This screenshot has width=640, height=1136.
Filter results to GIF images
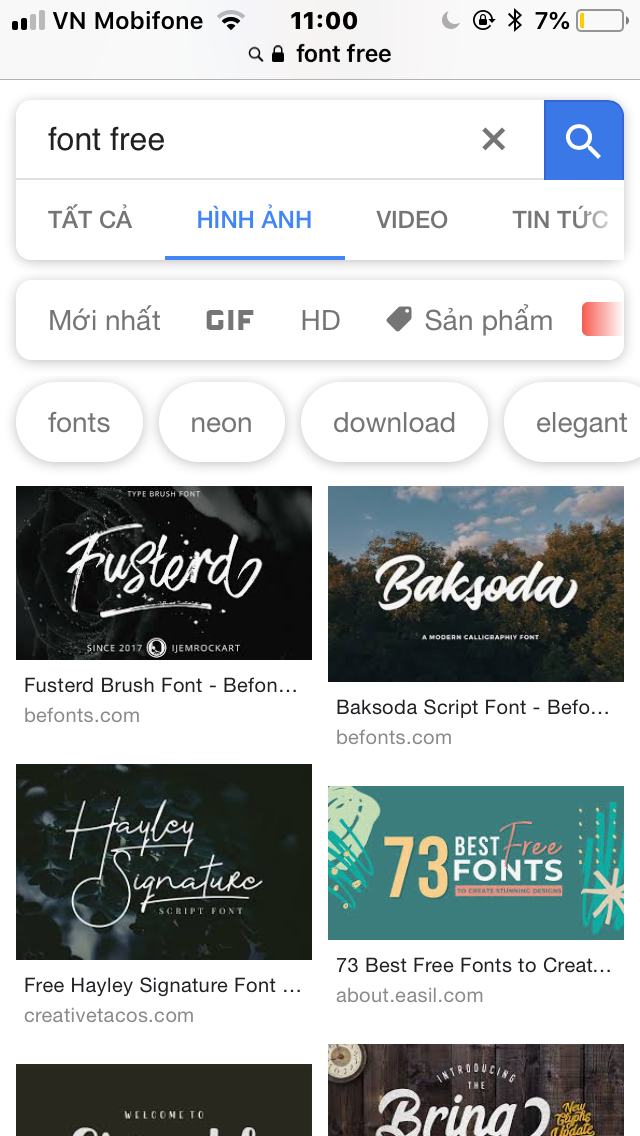coord(230,321)
